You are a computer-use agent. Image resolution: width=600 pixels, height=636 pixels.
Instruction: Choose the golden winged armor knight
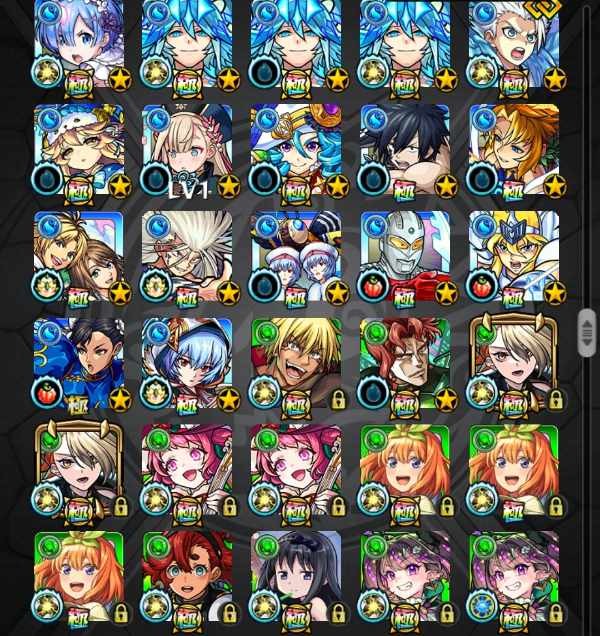pos(513,257)
